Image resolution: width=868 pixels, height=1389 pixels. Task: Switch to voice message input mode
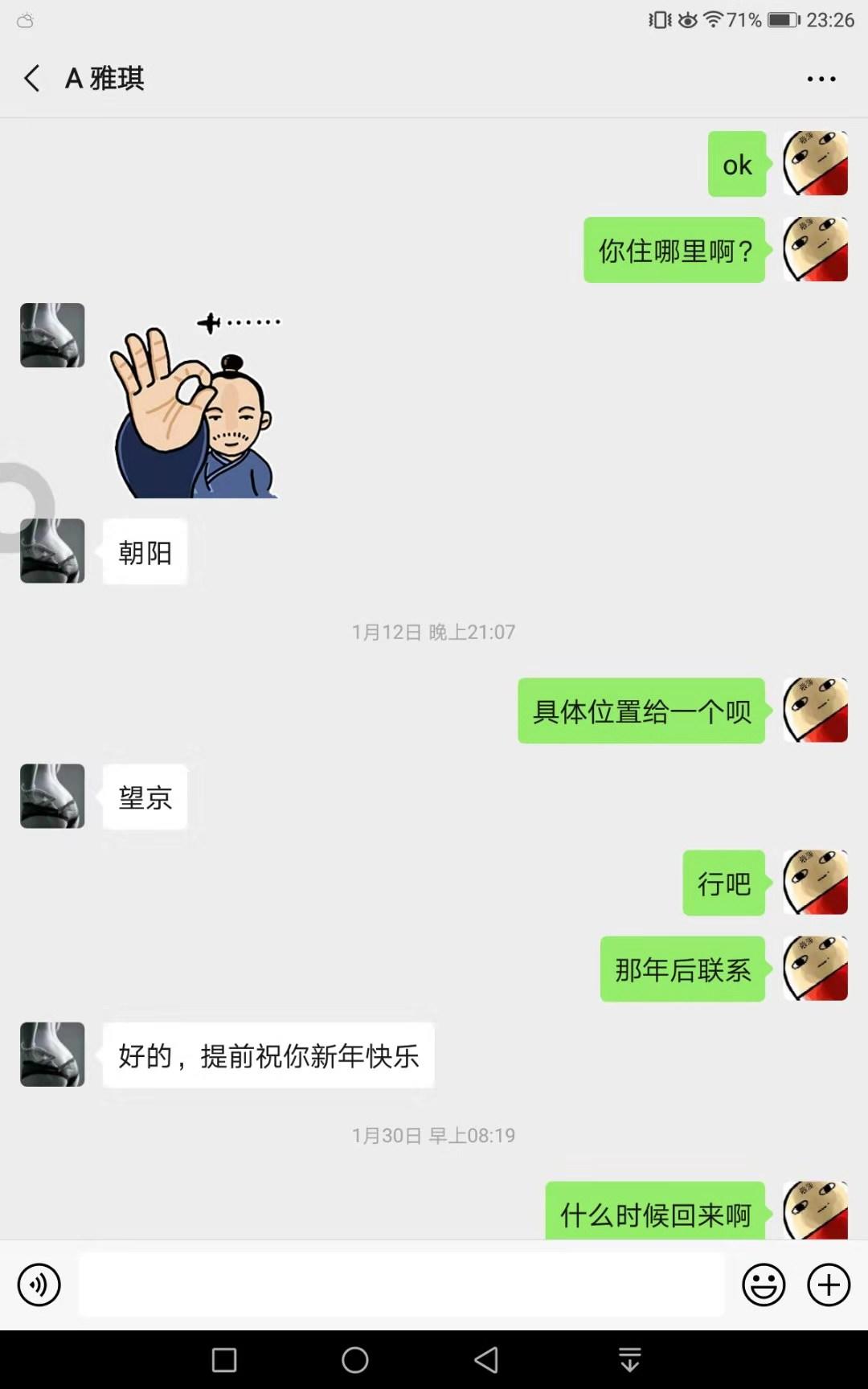(40, 1285)
